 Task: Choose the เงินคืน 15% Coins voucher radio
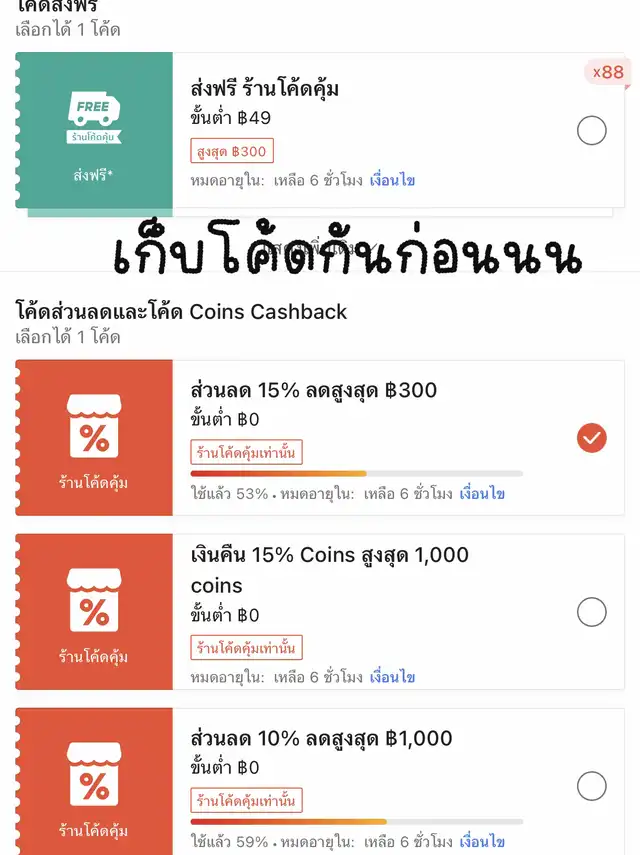tap(592, 612)
